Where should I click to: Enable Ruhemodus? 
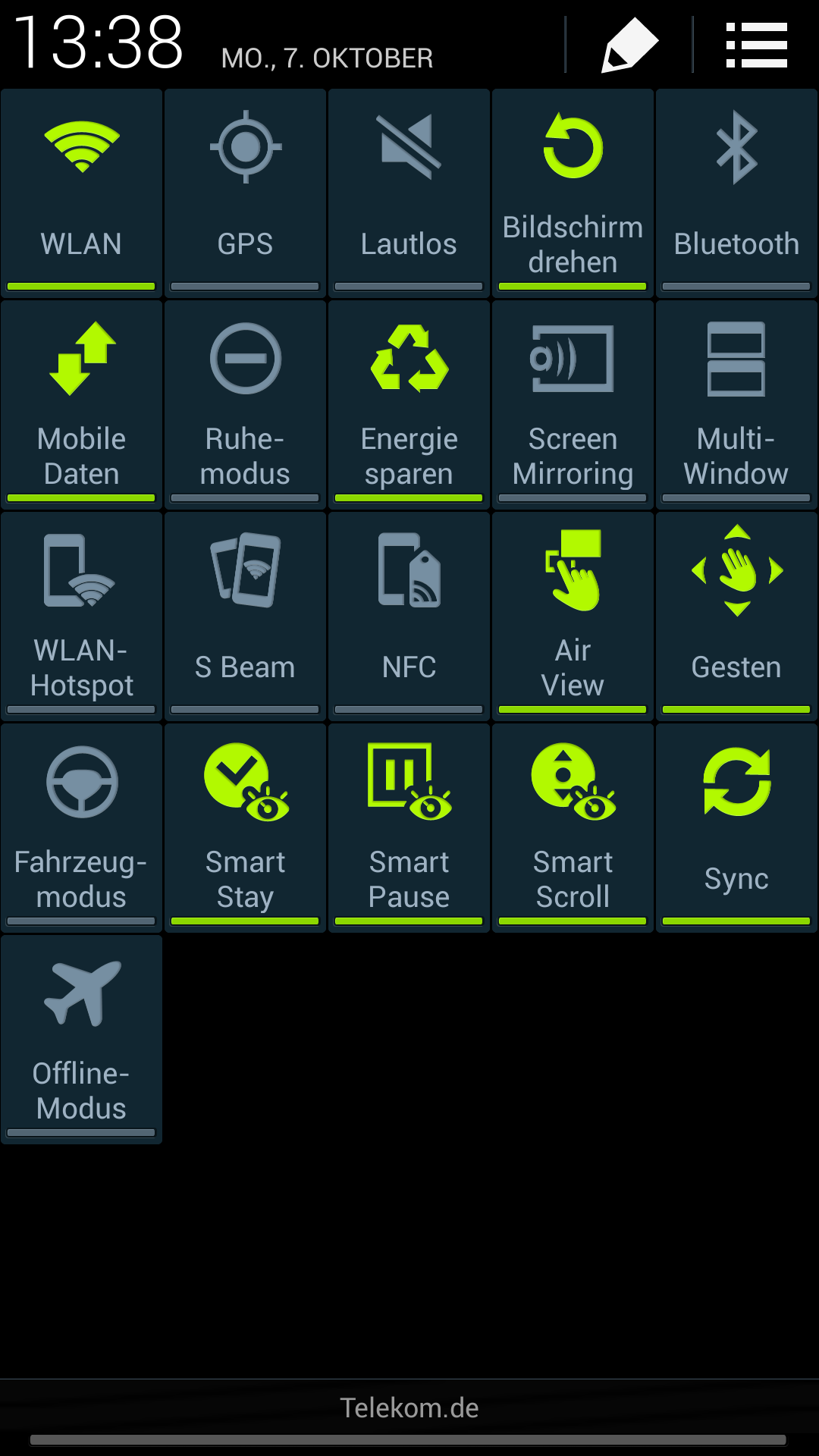(245, 403)
